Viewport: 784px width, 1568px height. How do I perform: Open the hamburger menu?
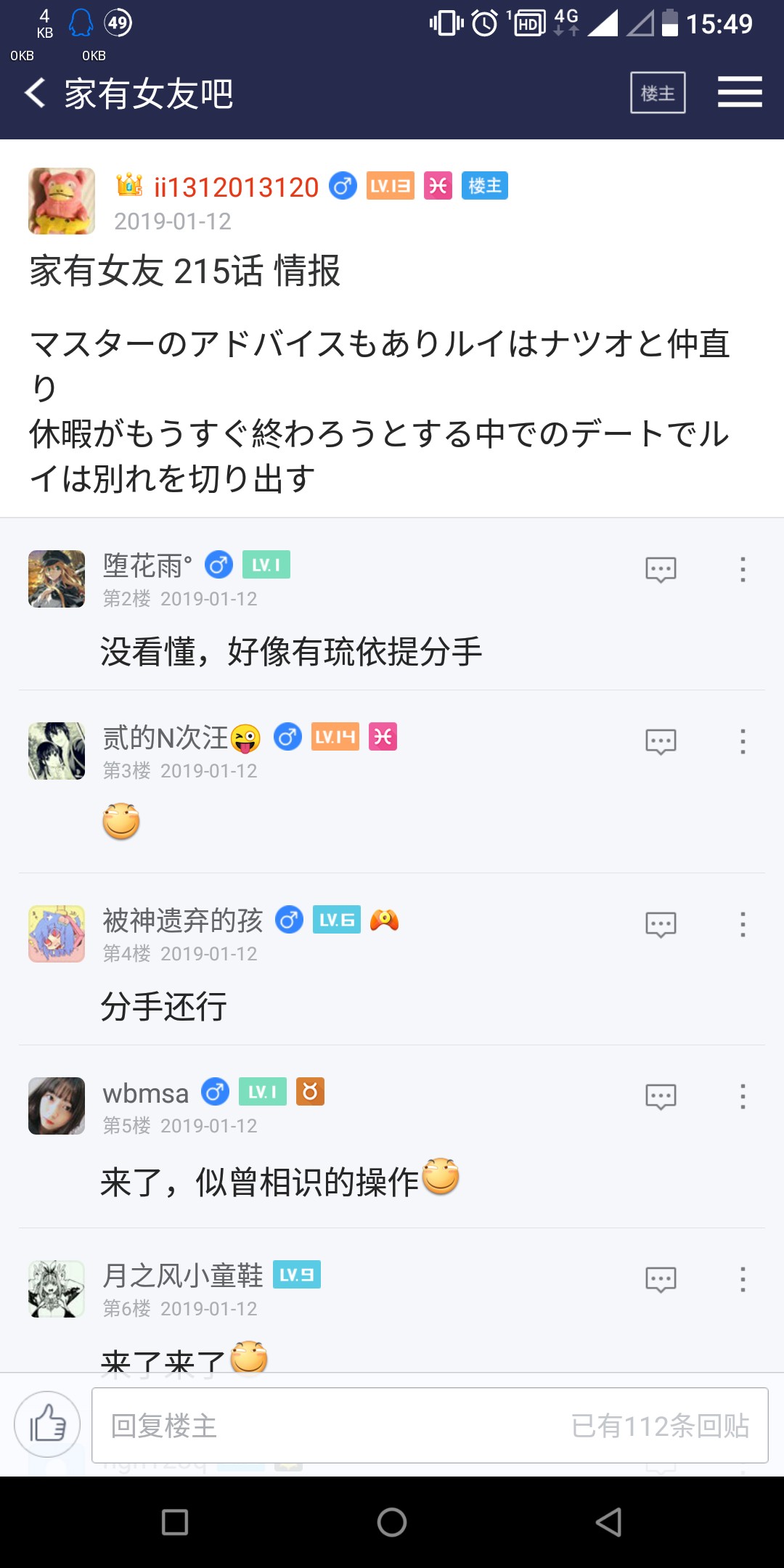click(739, 93)
